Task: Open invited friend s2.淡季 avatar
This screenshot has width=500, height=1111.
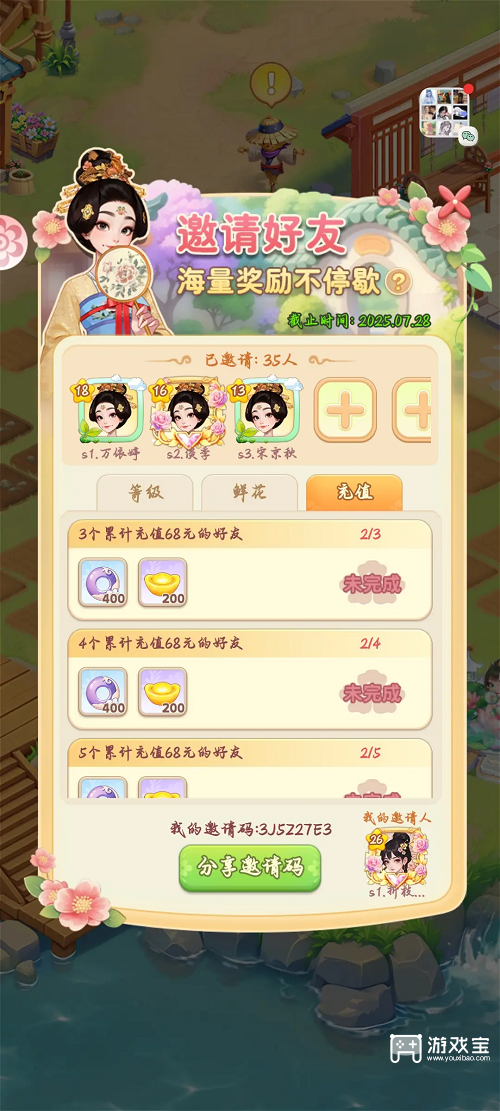Action: click(x=188, y=410)
